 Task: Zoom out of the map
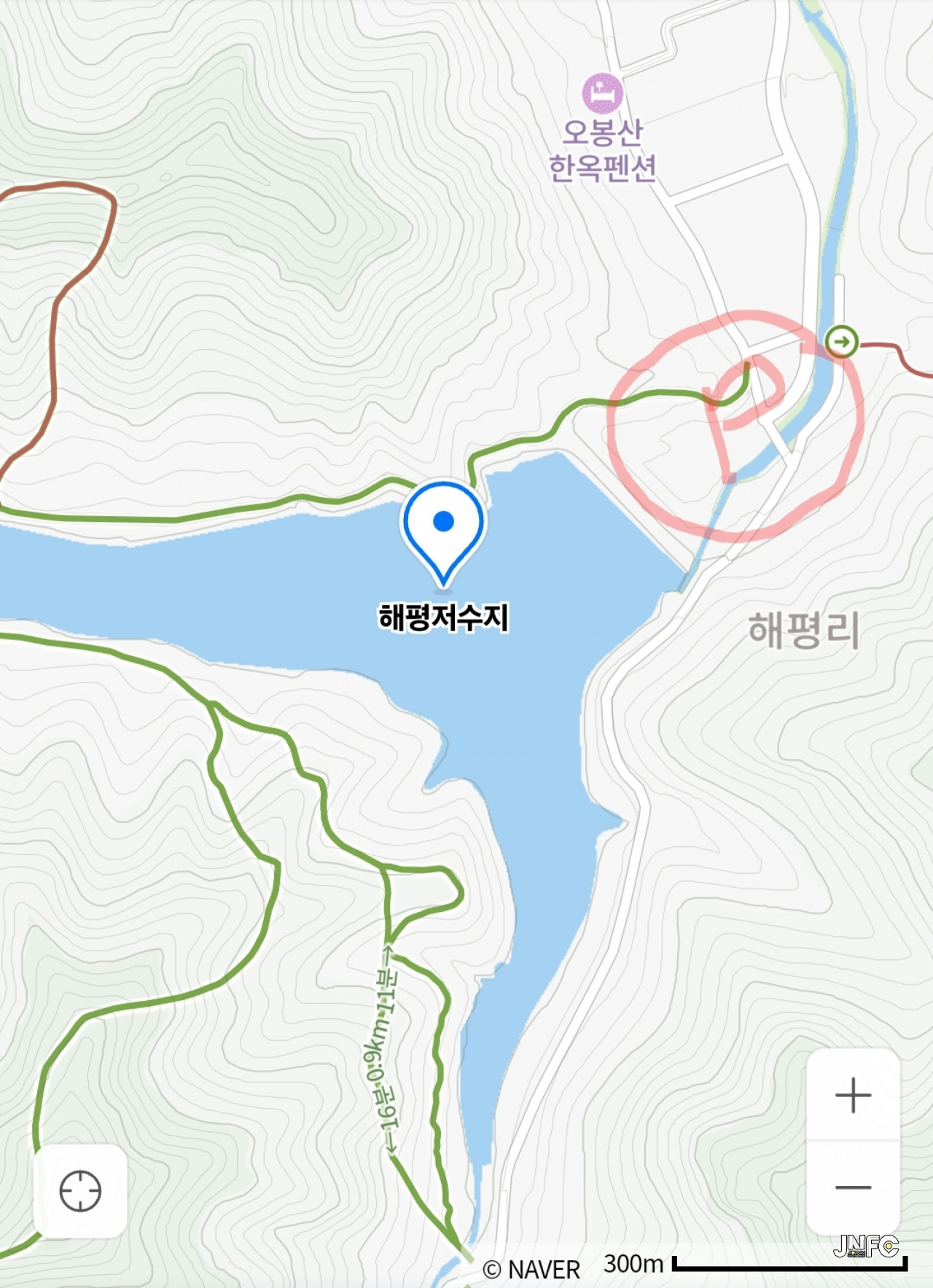click(853, 1187)
